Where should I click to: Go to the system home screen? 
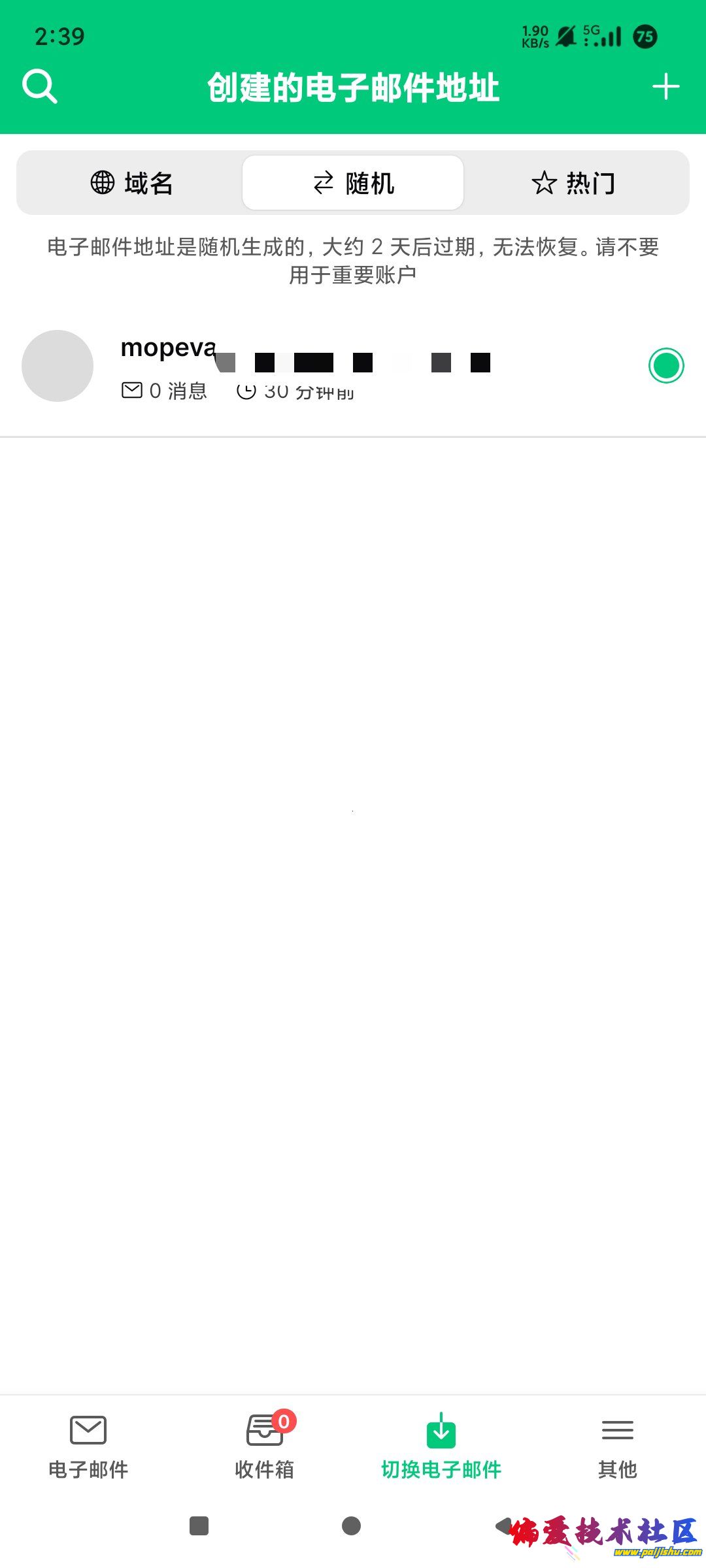pos(352,1526)
